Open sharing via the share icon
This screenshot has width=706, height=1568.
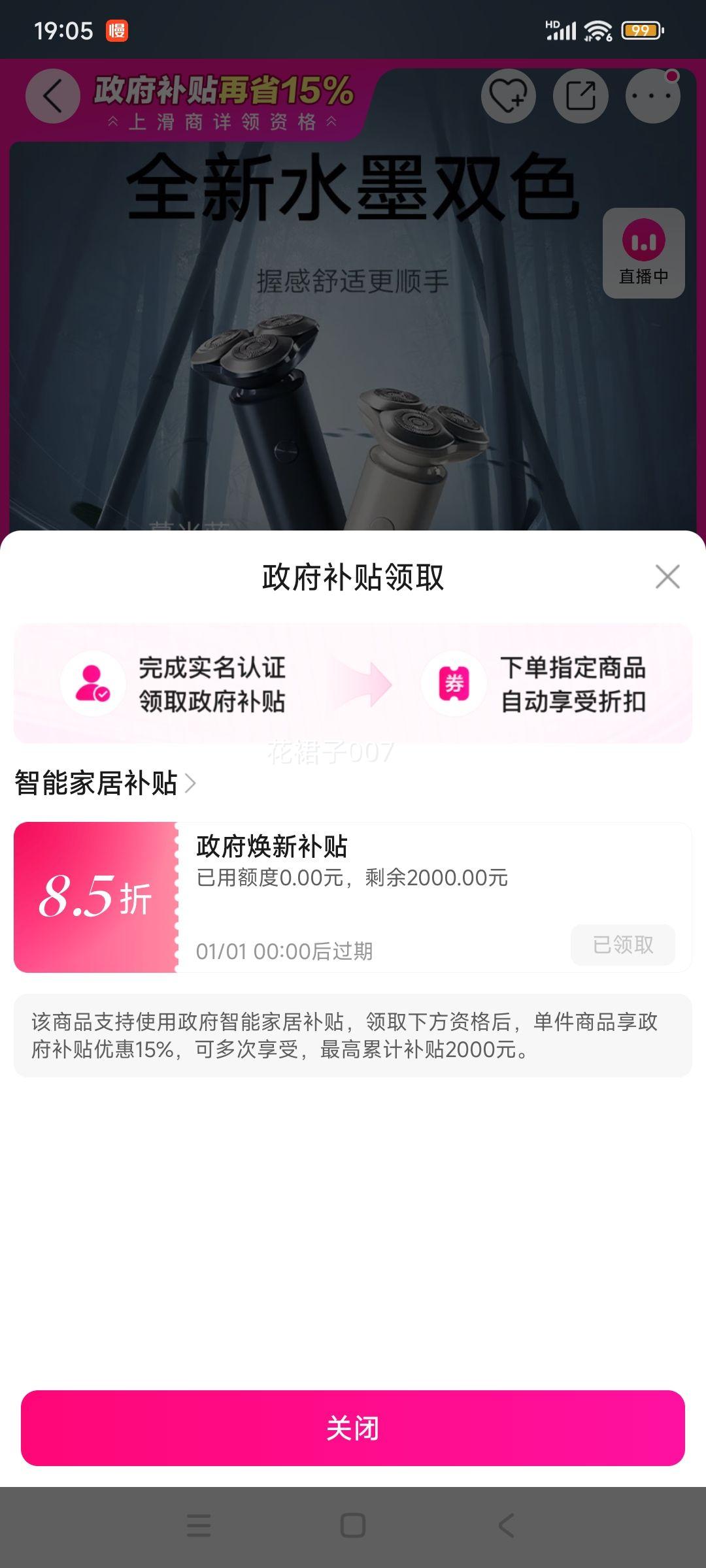pos(581,96)
